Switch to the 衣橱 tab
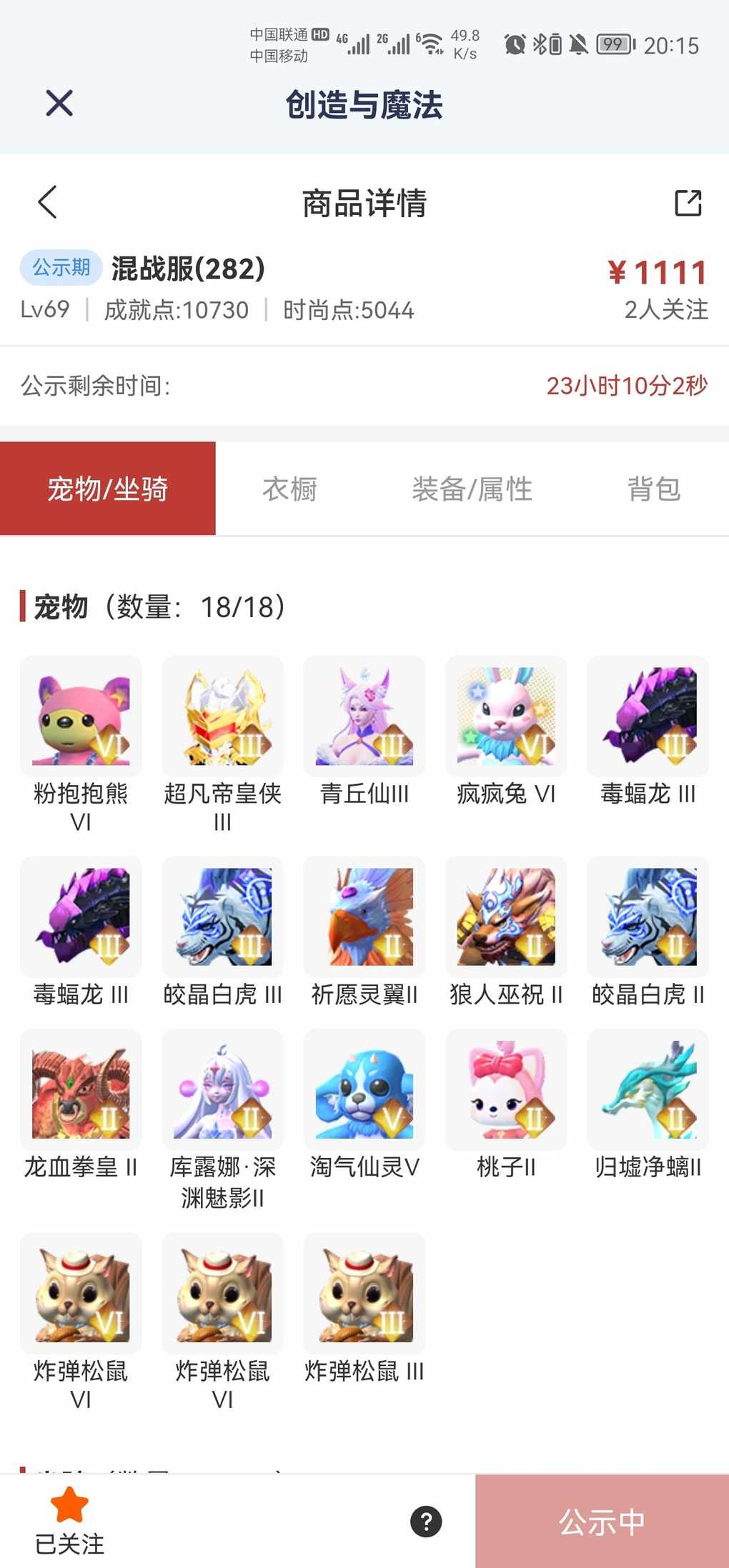 pos(289,489)
